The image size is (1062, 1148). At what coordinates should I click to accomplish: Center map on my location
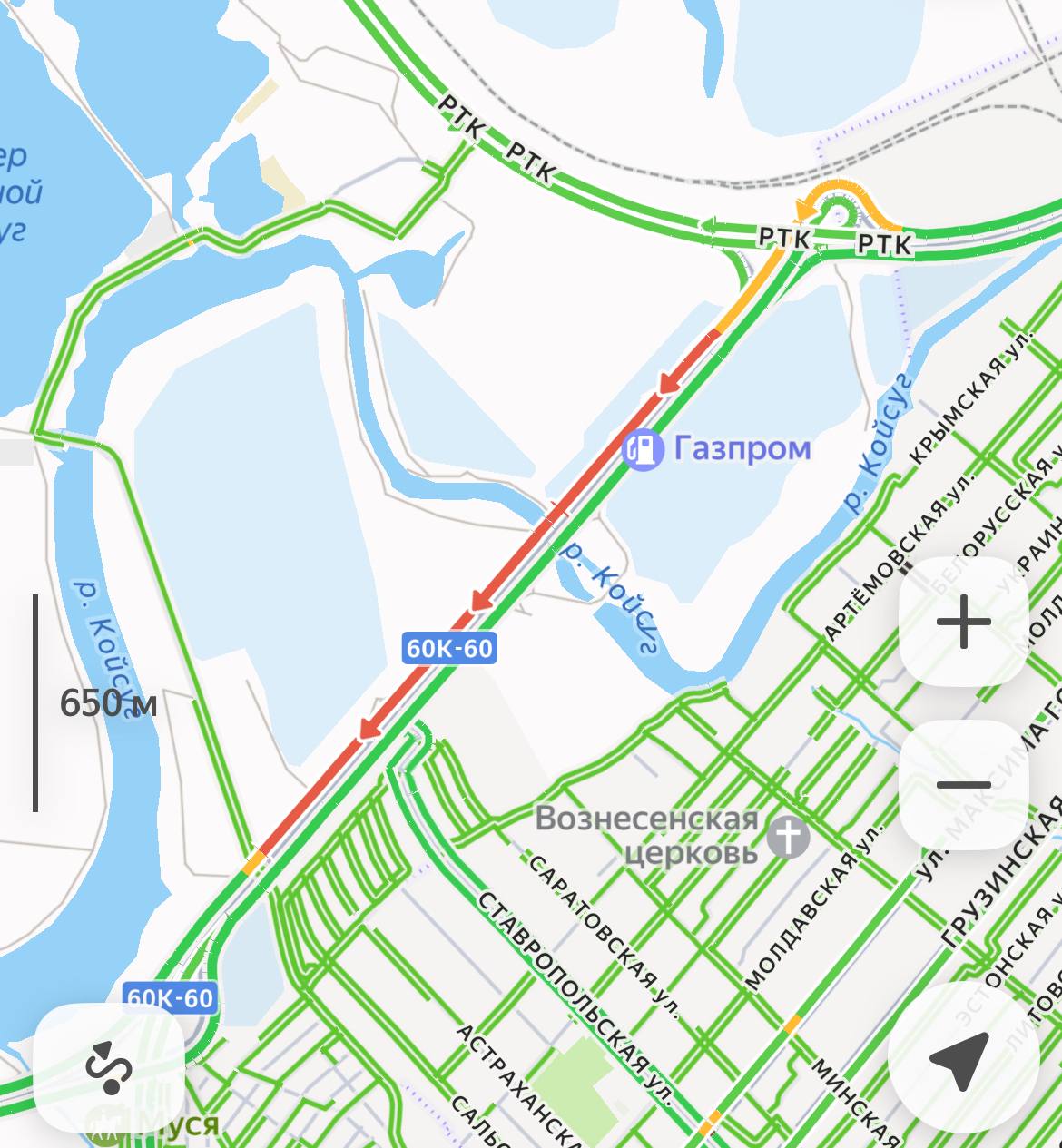pyautogui.click(x=959, y=1057)
